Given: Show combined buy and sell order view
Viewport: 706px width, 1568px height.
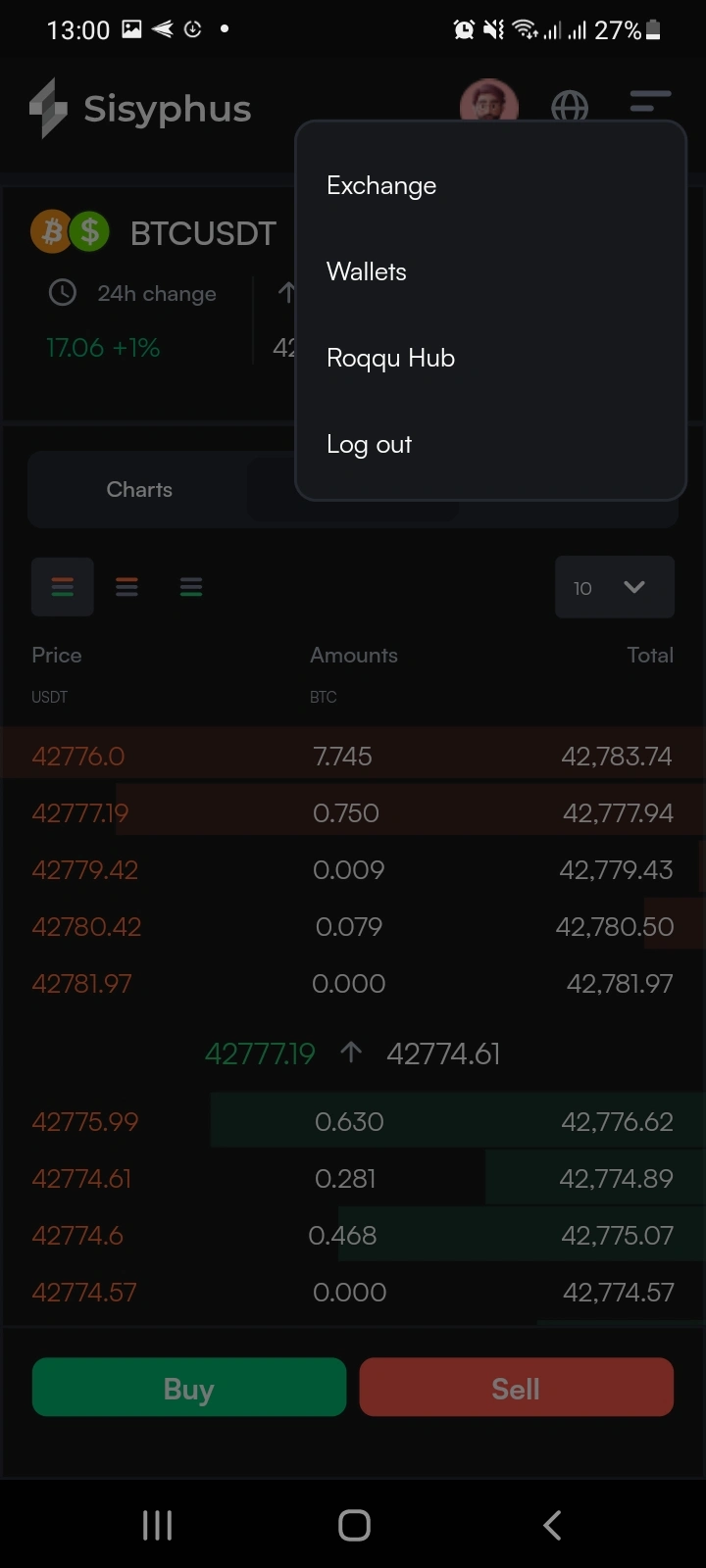Looking at the screenshot, I should 63,587.
